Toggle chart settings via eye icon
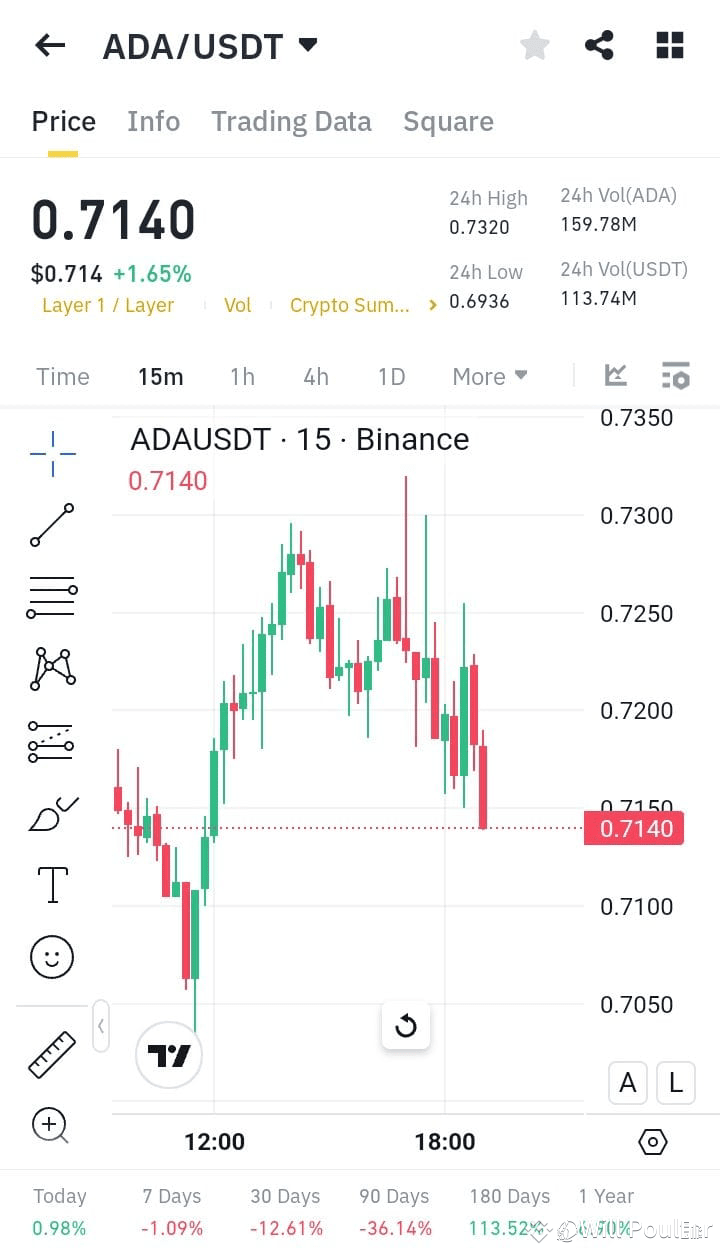This screenshot has width=720, height=1252. [x=652, y=1141]
